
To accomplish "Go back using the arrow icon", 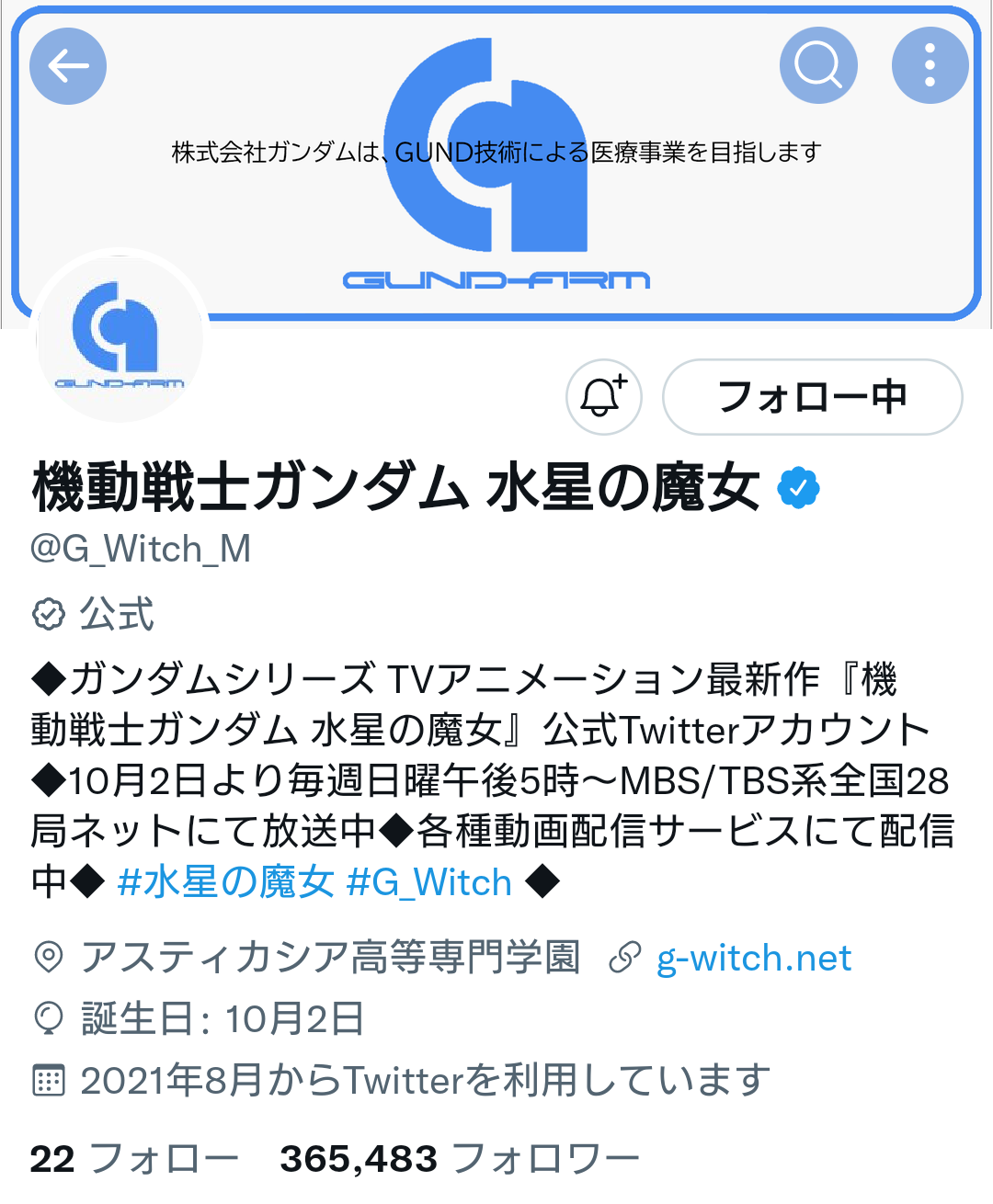I will pyautogui.click(x=68, y=66).
